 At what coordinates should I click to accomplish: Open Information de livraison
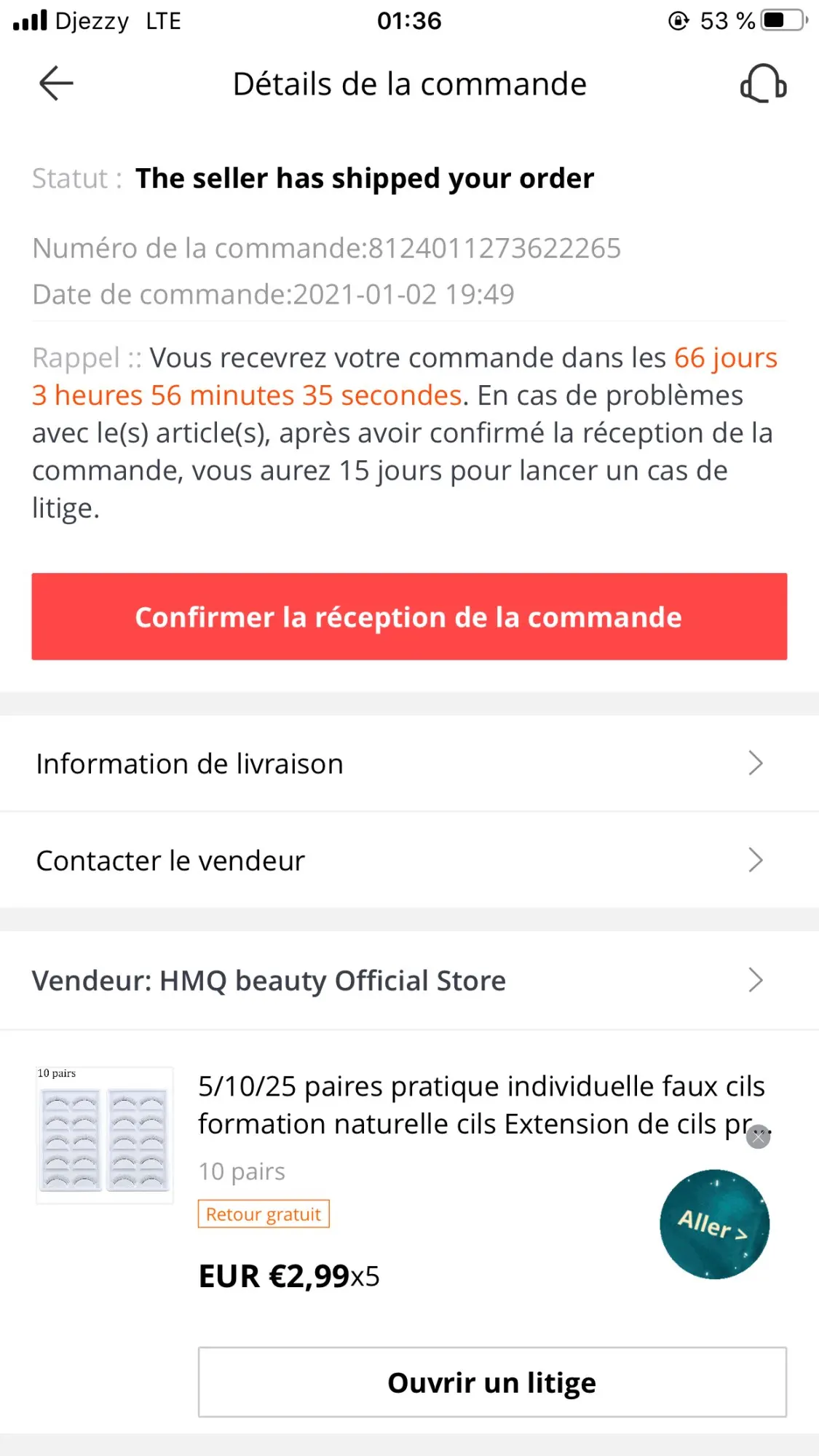pyautogui.click(x=409, y=764)
